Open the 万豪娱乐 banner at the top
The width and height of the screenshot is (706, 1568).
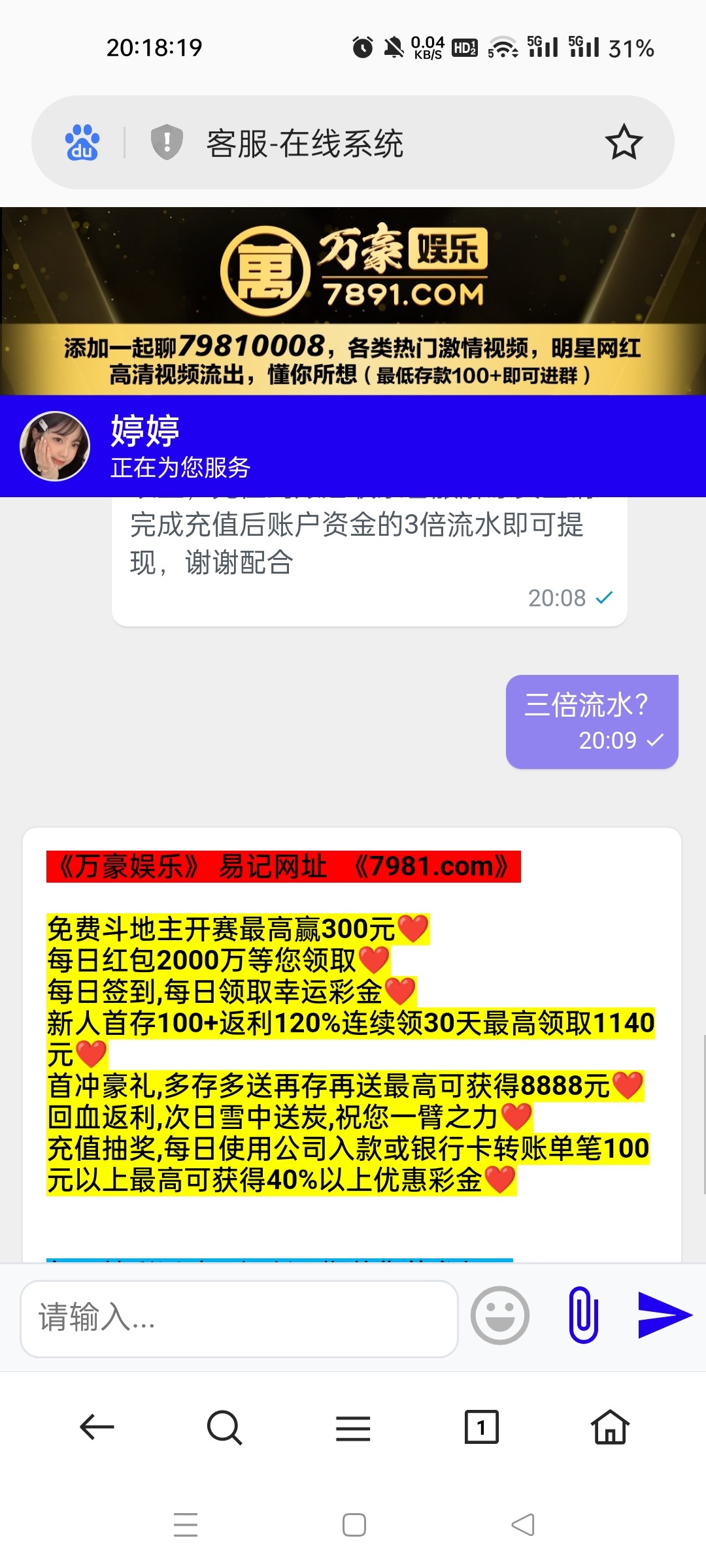pyautogui.click(x=353, y=301)
